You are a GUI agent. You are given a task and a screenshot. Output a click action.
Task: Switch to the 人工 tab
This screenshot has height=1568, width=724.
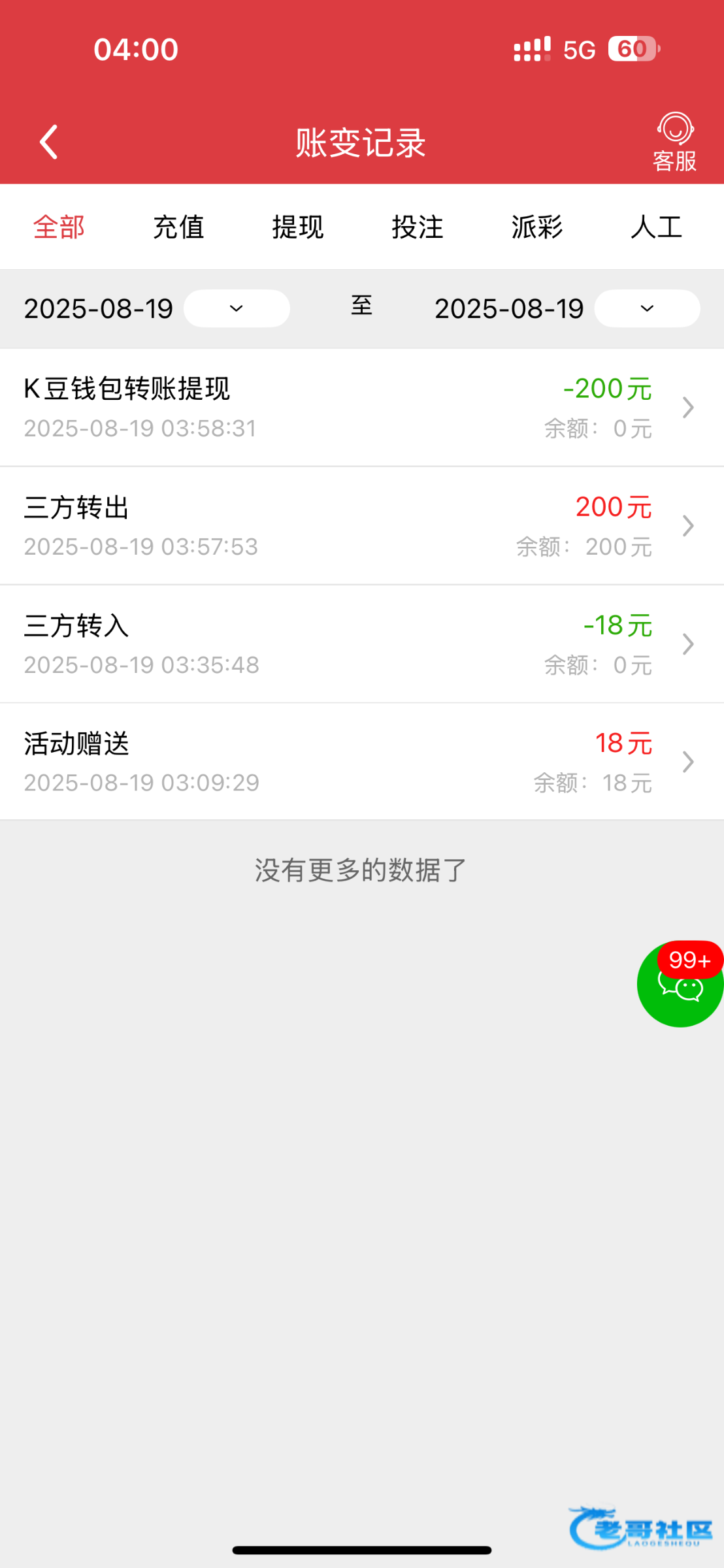coord(656,227)
